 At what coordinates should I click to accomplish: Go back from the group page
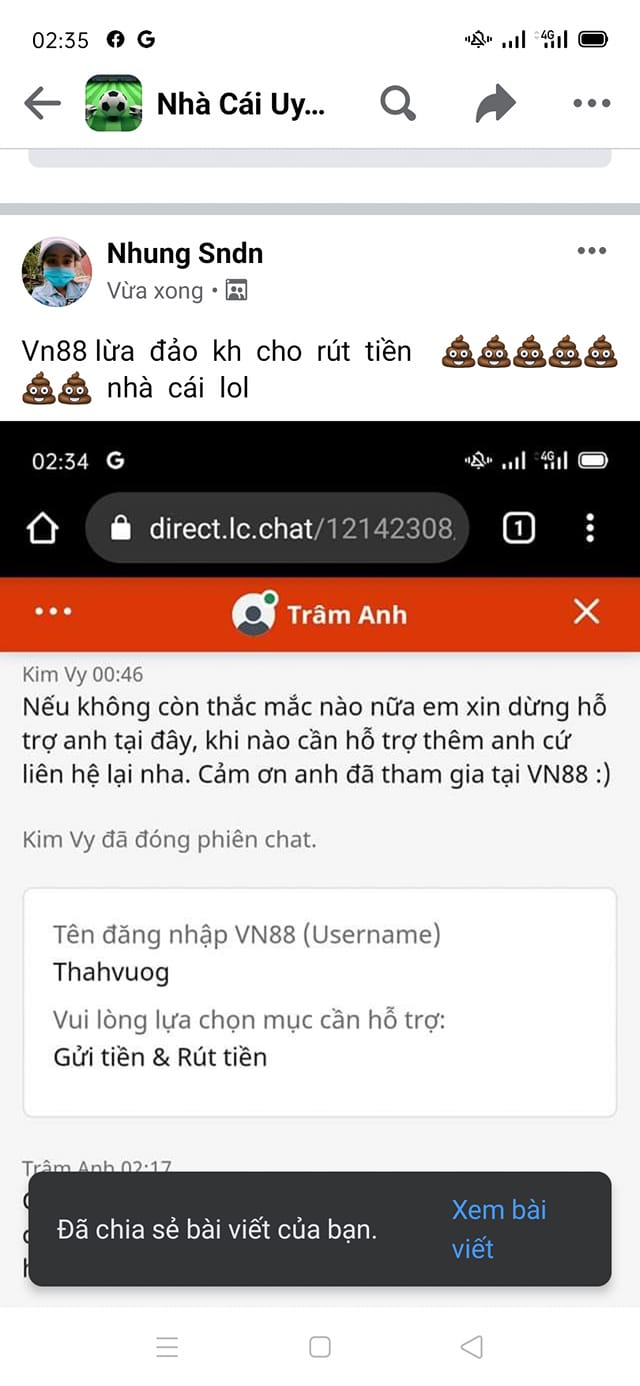click(42, 103)
